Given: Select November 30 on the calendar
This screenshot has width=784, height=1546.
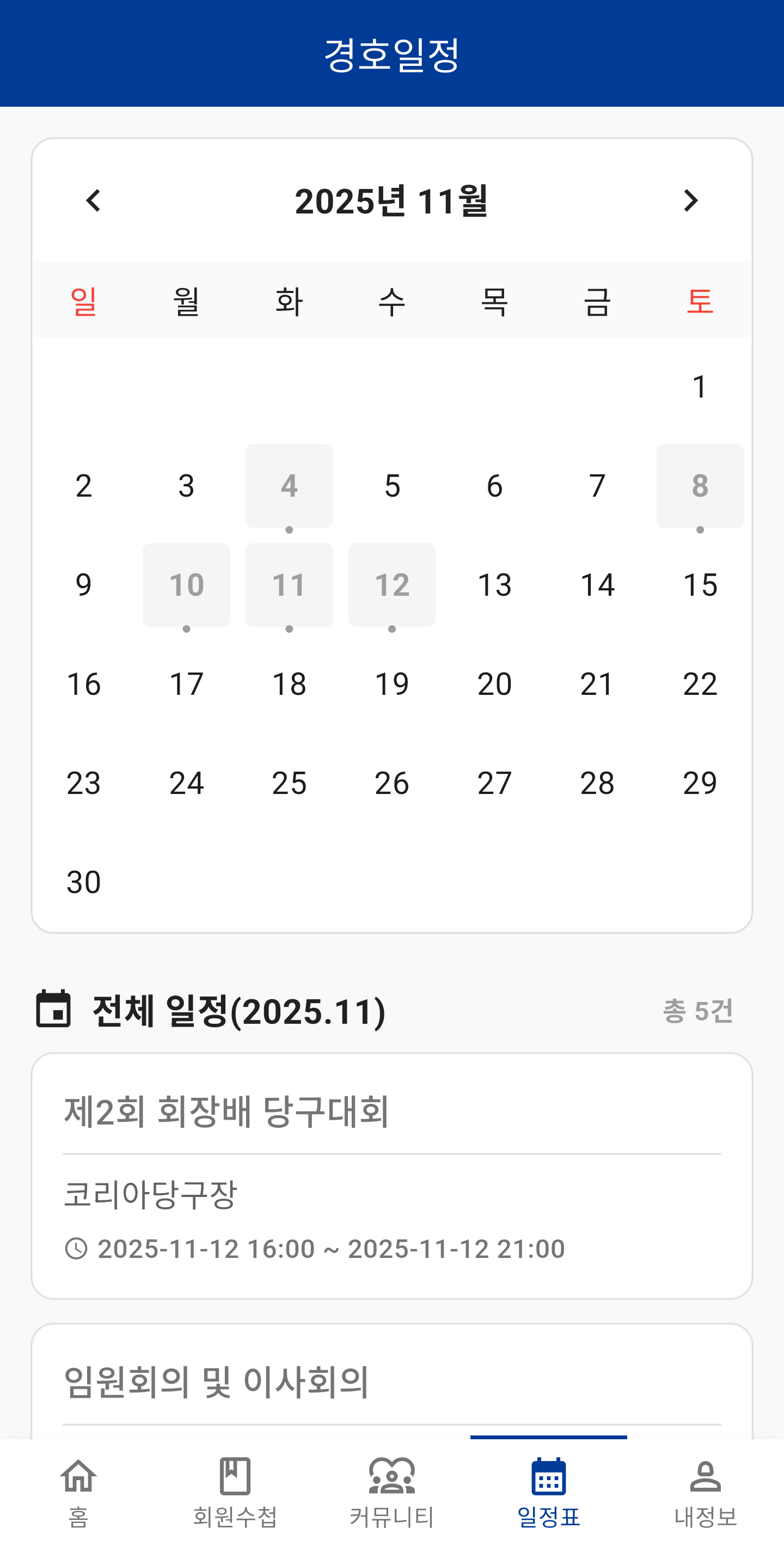Looking at the screenshot, I should [84, 882].
